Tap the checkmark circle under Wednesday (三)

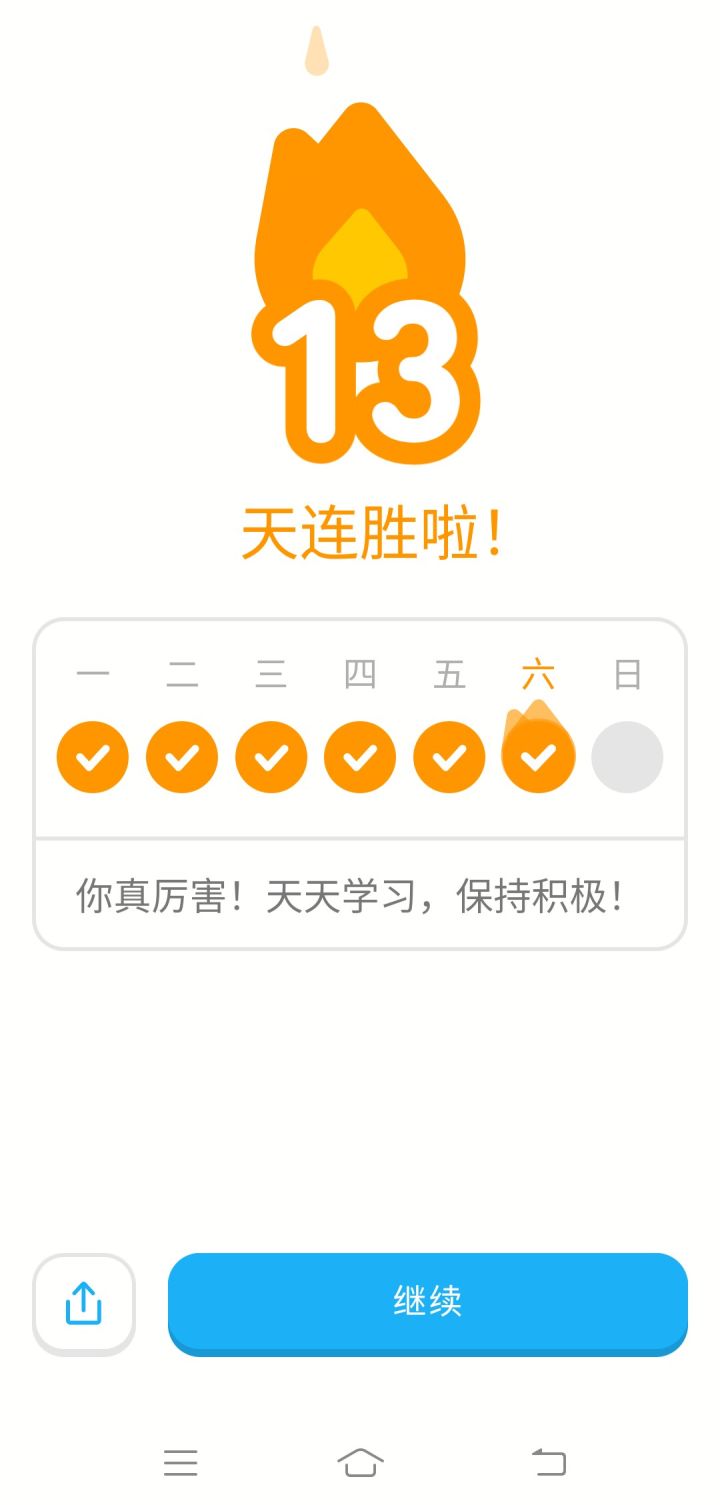point(270,757)
